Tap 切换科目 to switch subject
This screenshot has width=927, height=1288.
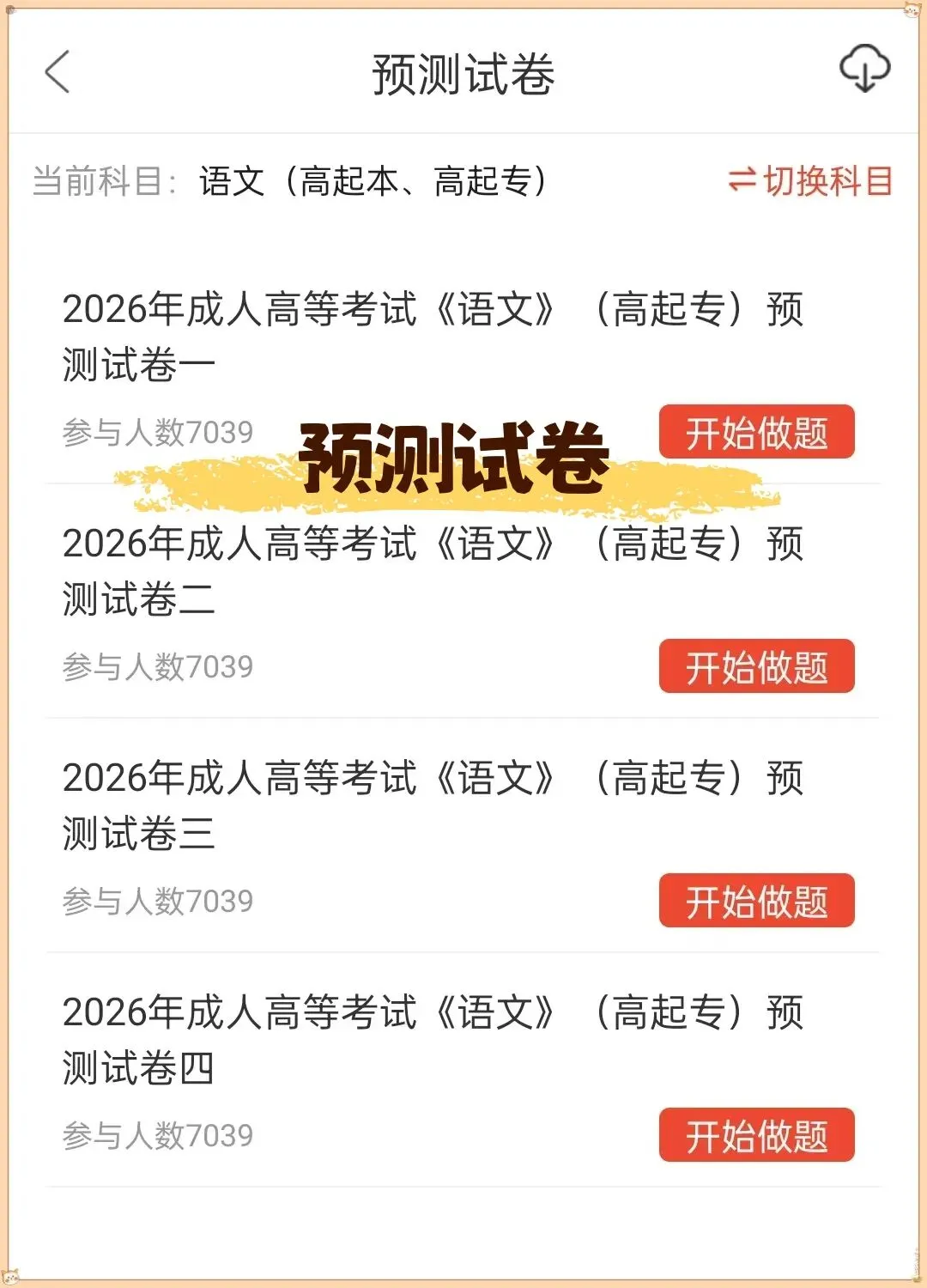[x=810, y=181]
